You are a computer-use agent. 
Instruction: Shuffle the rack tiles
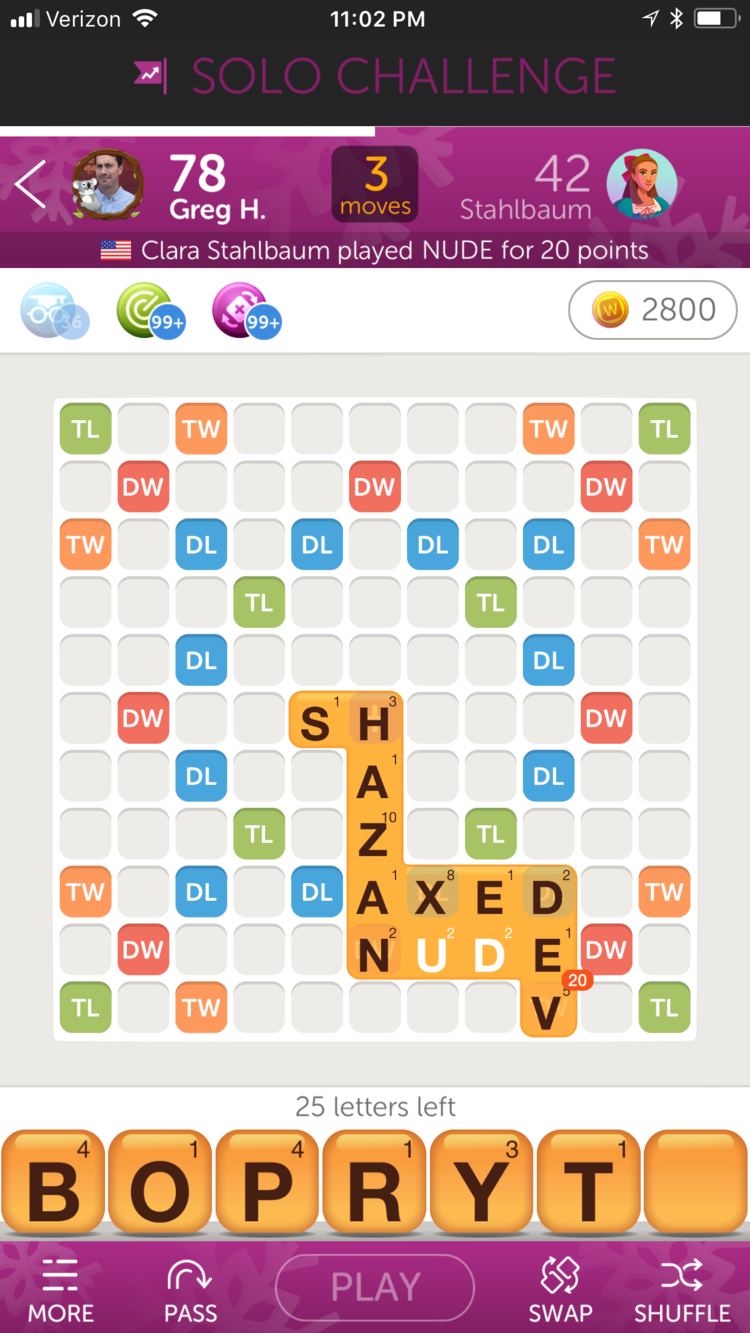tap(683, 1290)
